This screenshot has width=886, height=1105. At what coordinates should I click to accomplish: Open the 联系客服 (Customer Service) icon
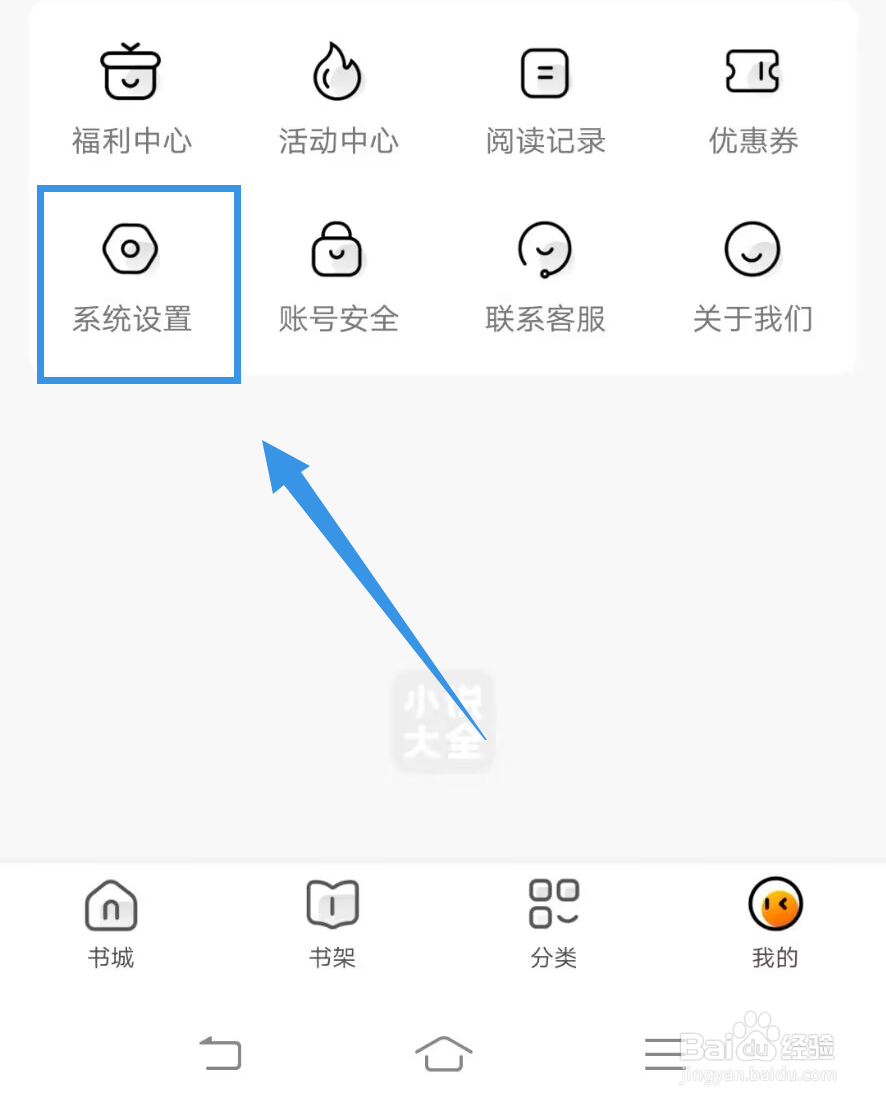click(545, 249)
